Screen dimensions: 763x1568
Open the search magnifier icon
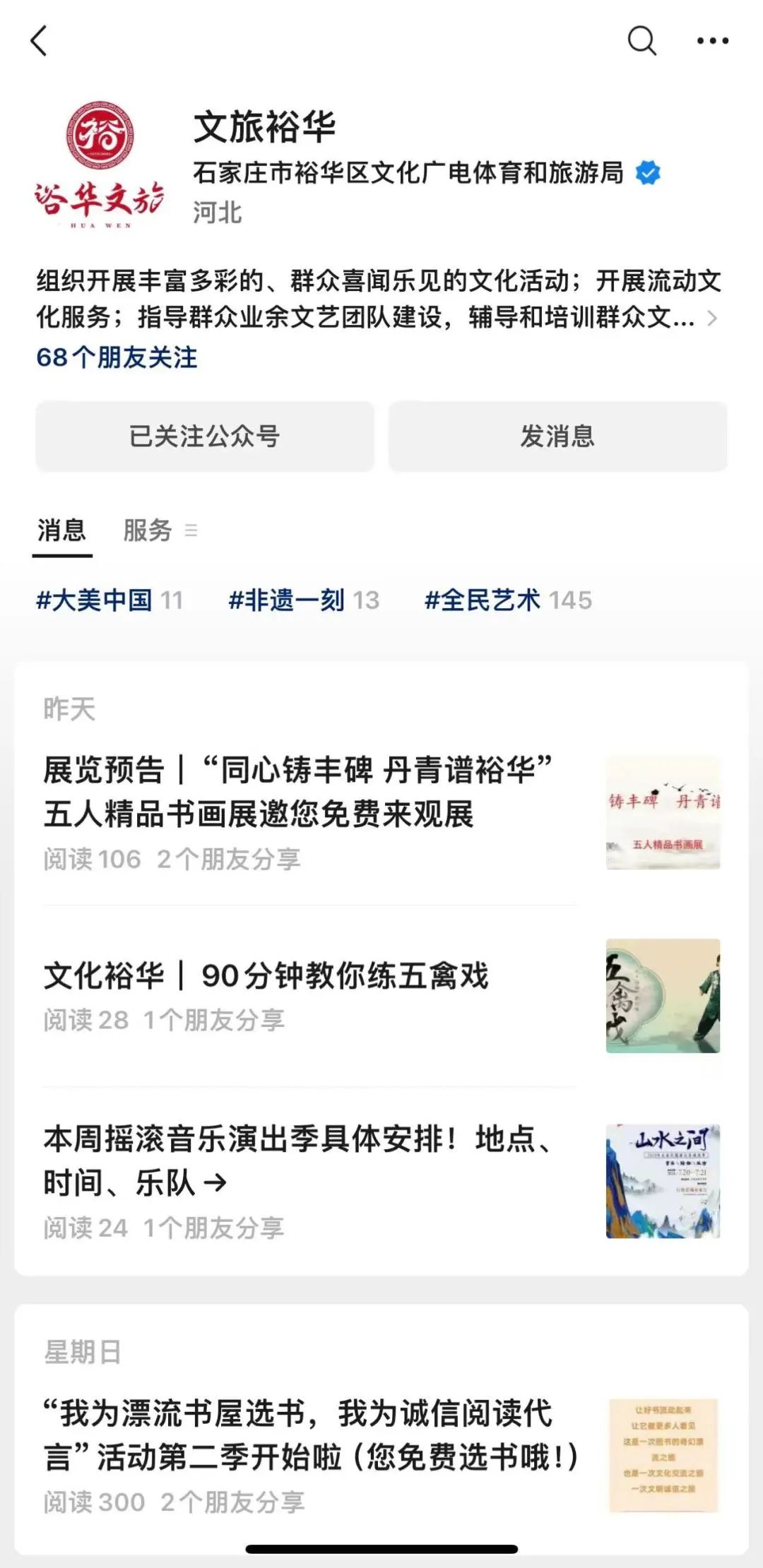[x=641, y=41]
